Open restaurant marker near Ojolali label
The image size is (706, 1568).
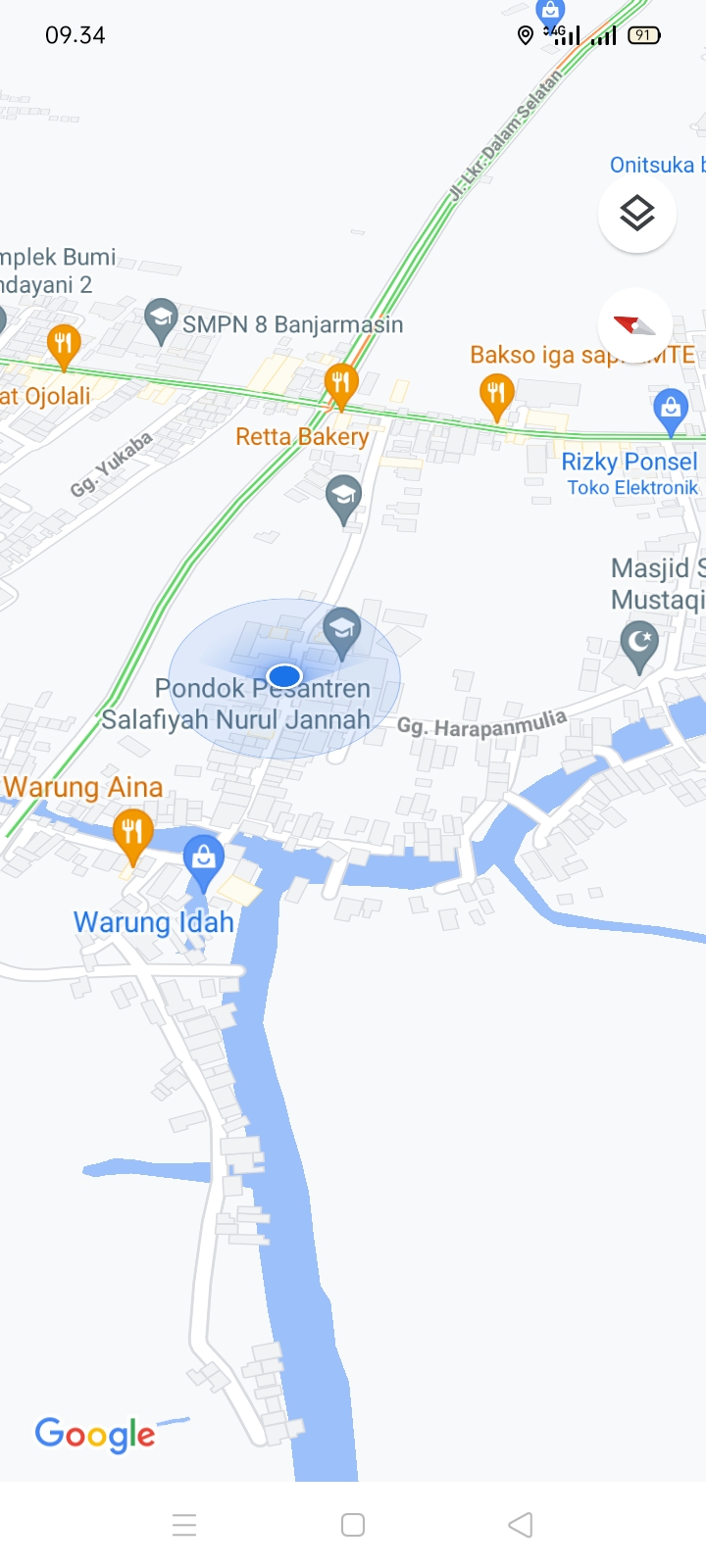(x=64, y=344)
